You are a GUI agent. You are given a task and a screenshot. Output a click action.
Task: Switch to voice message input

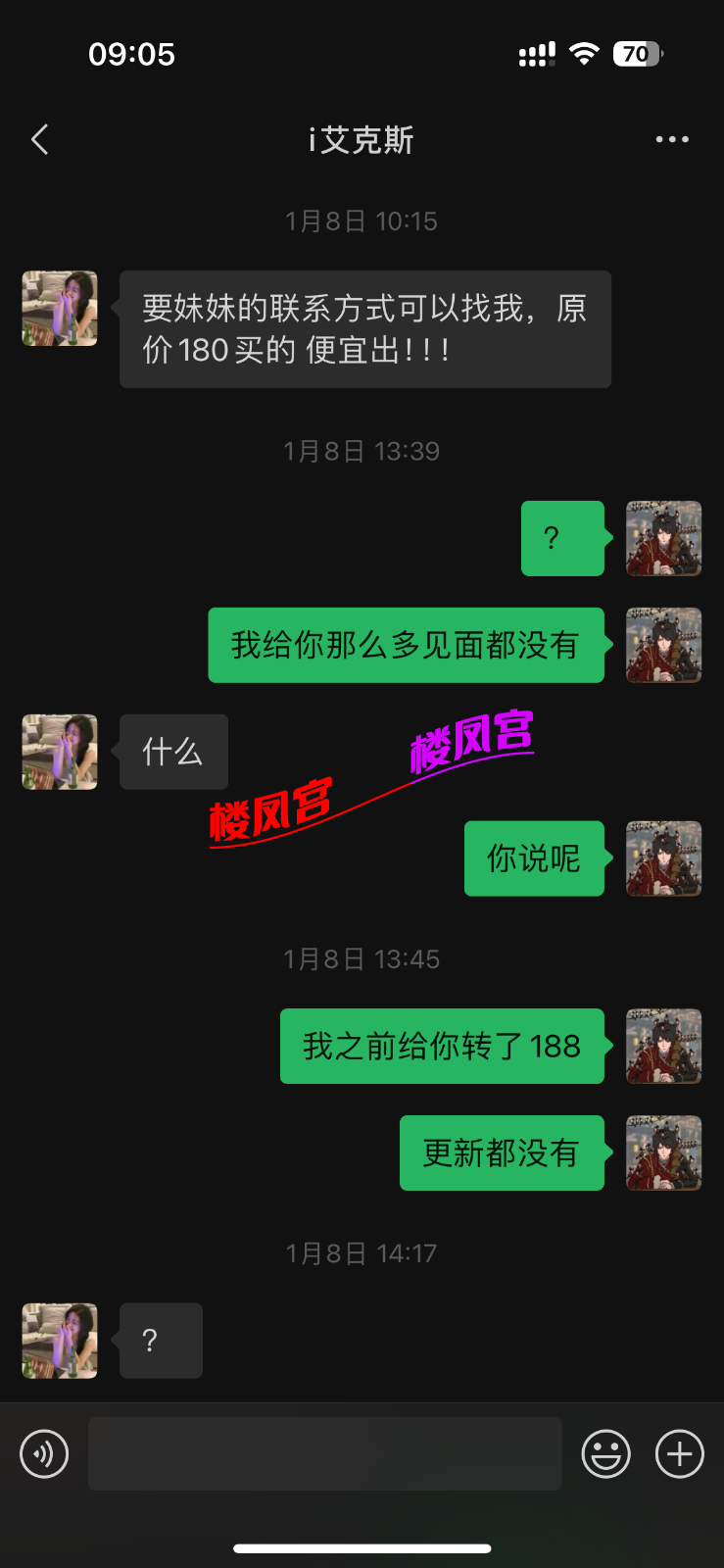[x=45, y=1453]
